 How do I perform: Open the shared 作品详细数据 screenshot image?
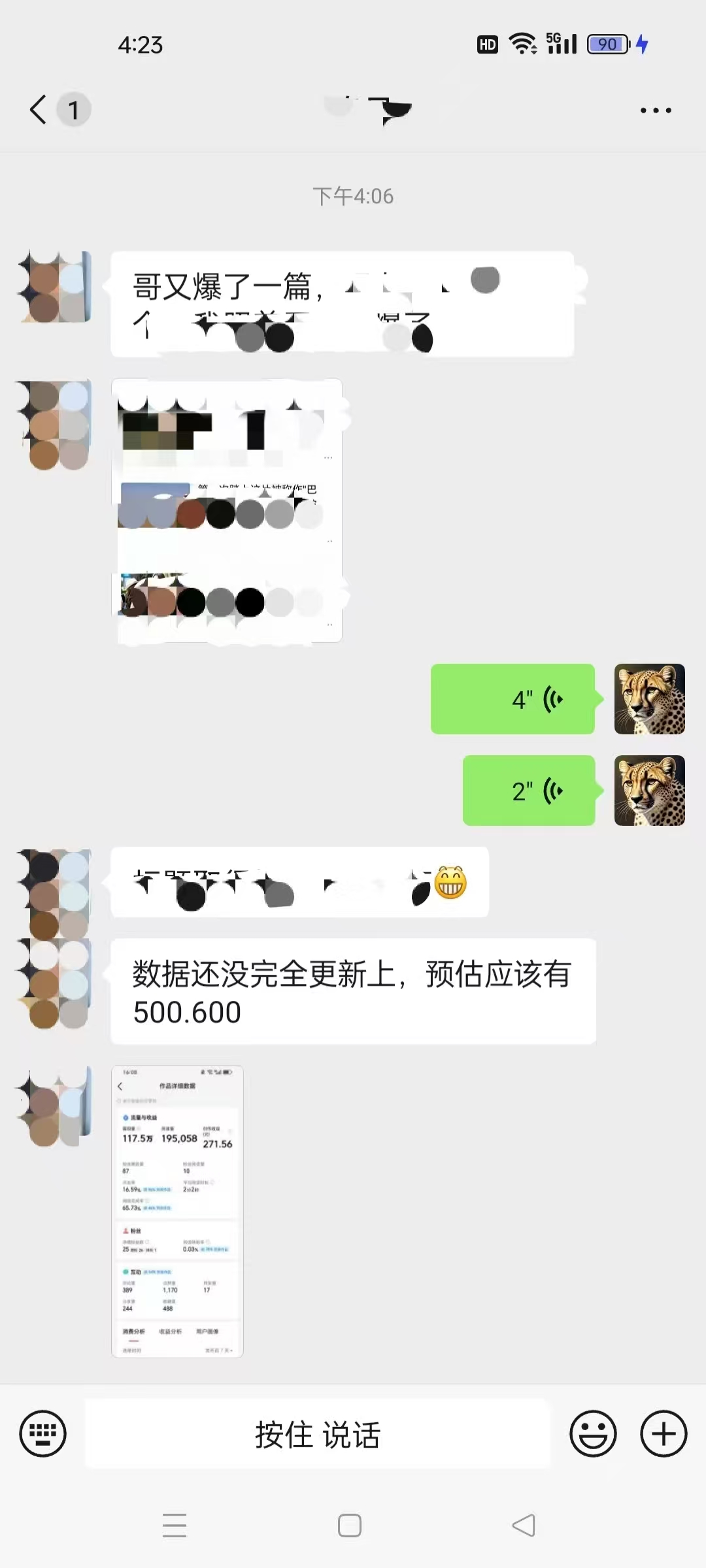pyautogui.click(x=177, y=1211)
